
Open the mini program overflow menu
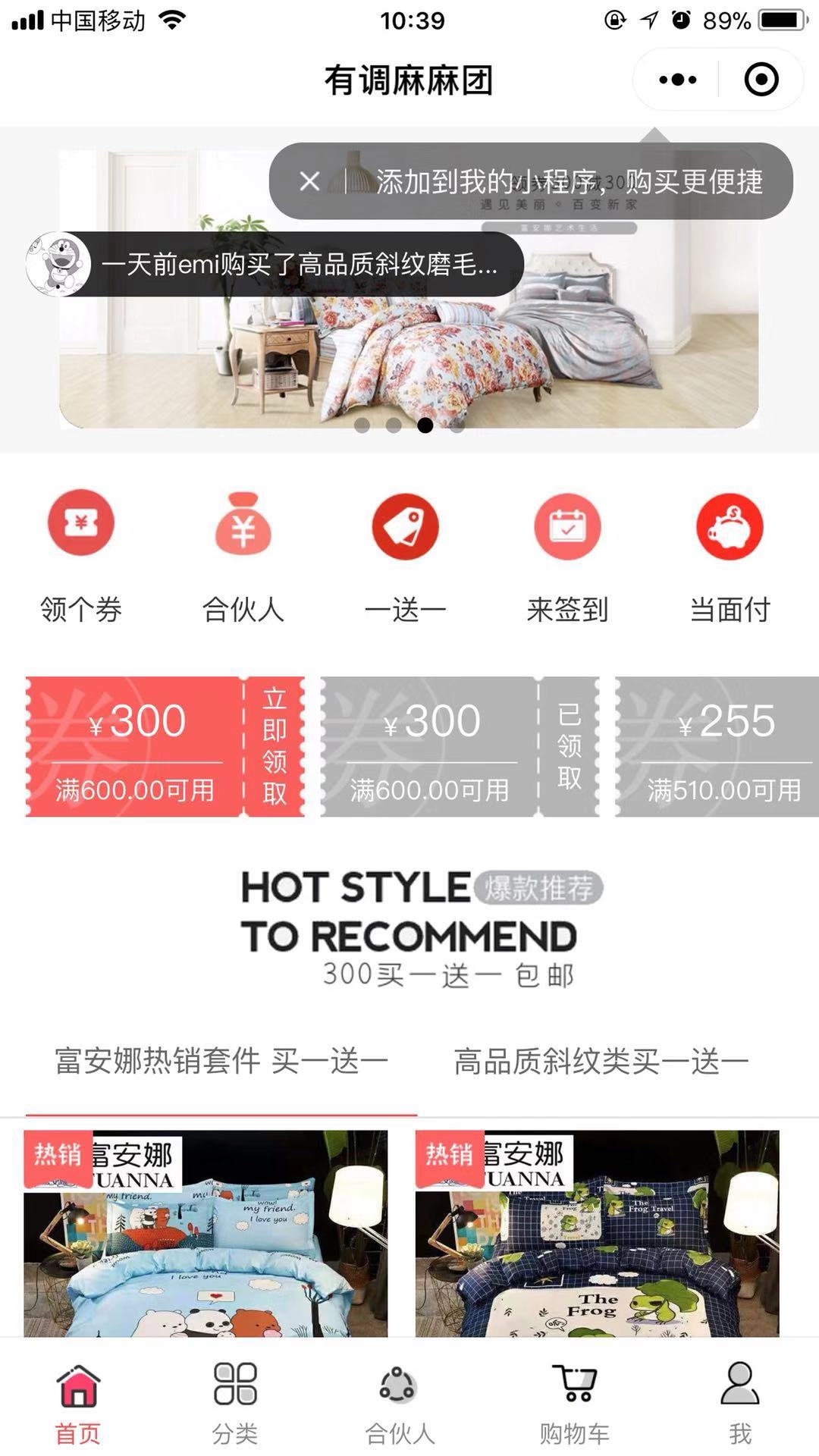tap(677, 80)
